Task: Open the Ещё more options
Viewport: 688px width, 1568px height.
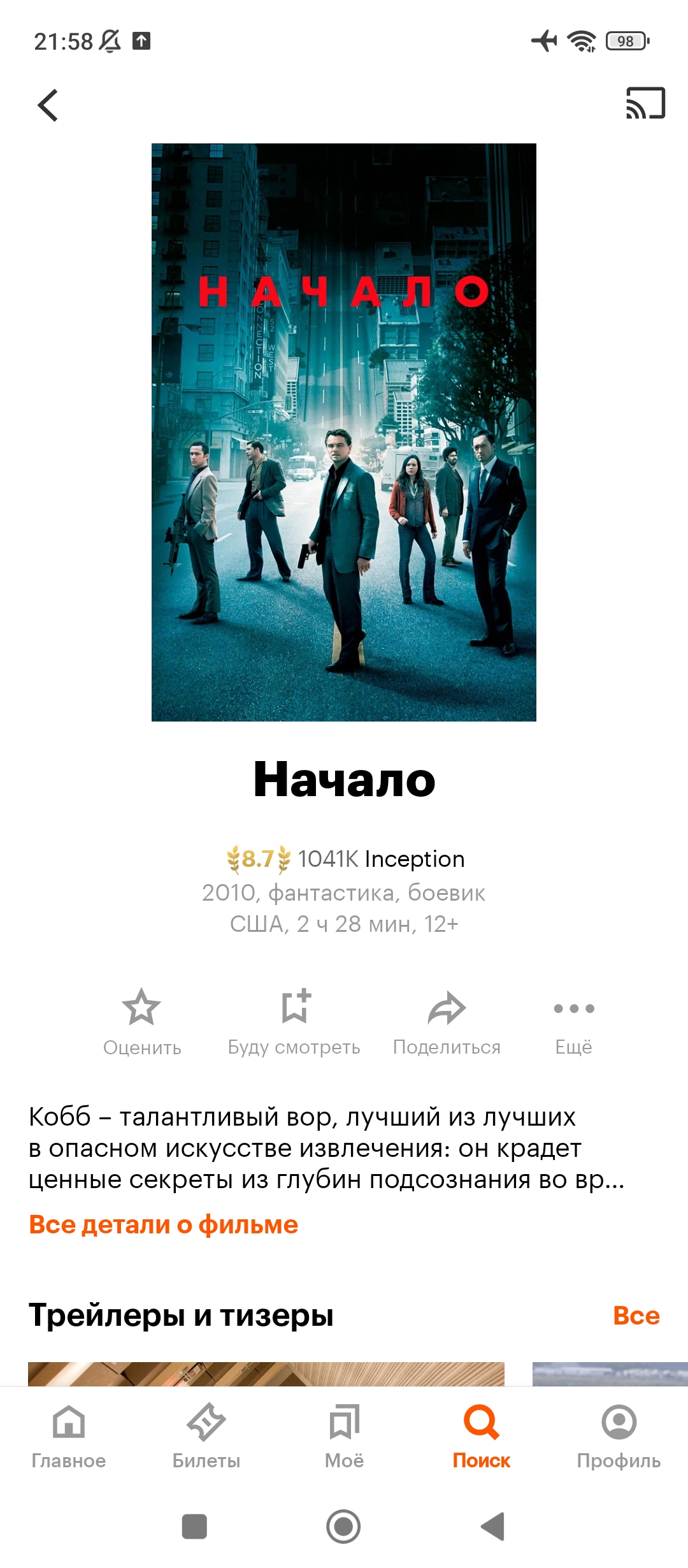Action: (574, 1022)
